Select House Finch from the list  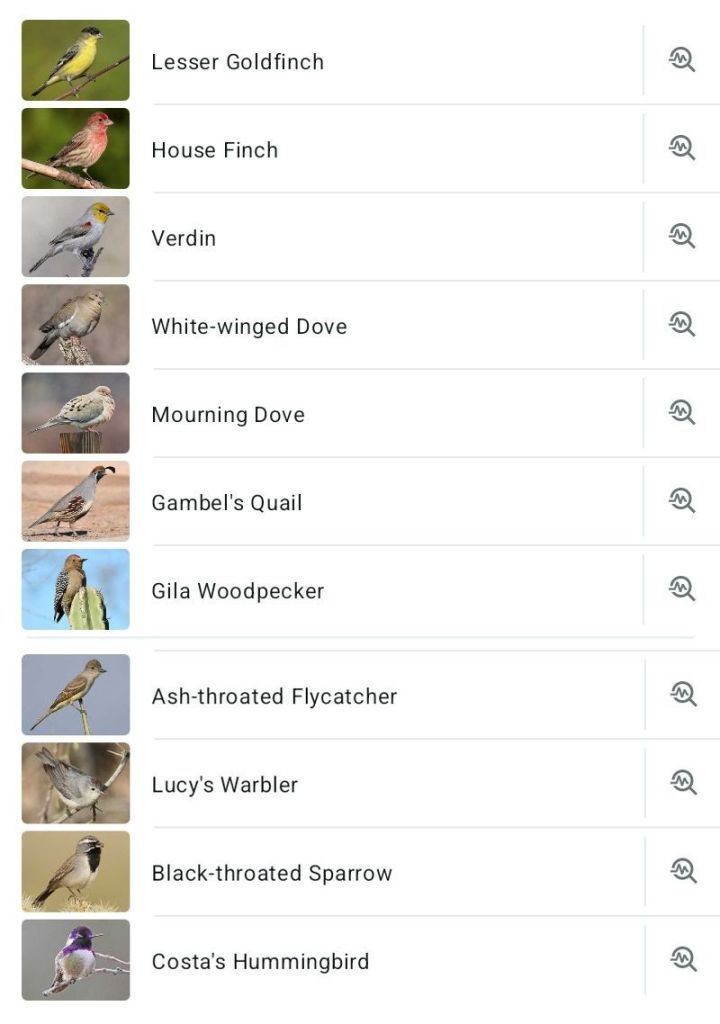click(215, 150)
